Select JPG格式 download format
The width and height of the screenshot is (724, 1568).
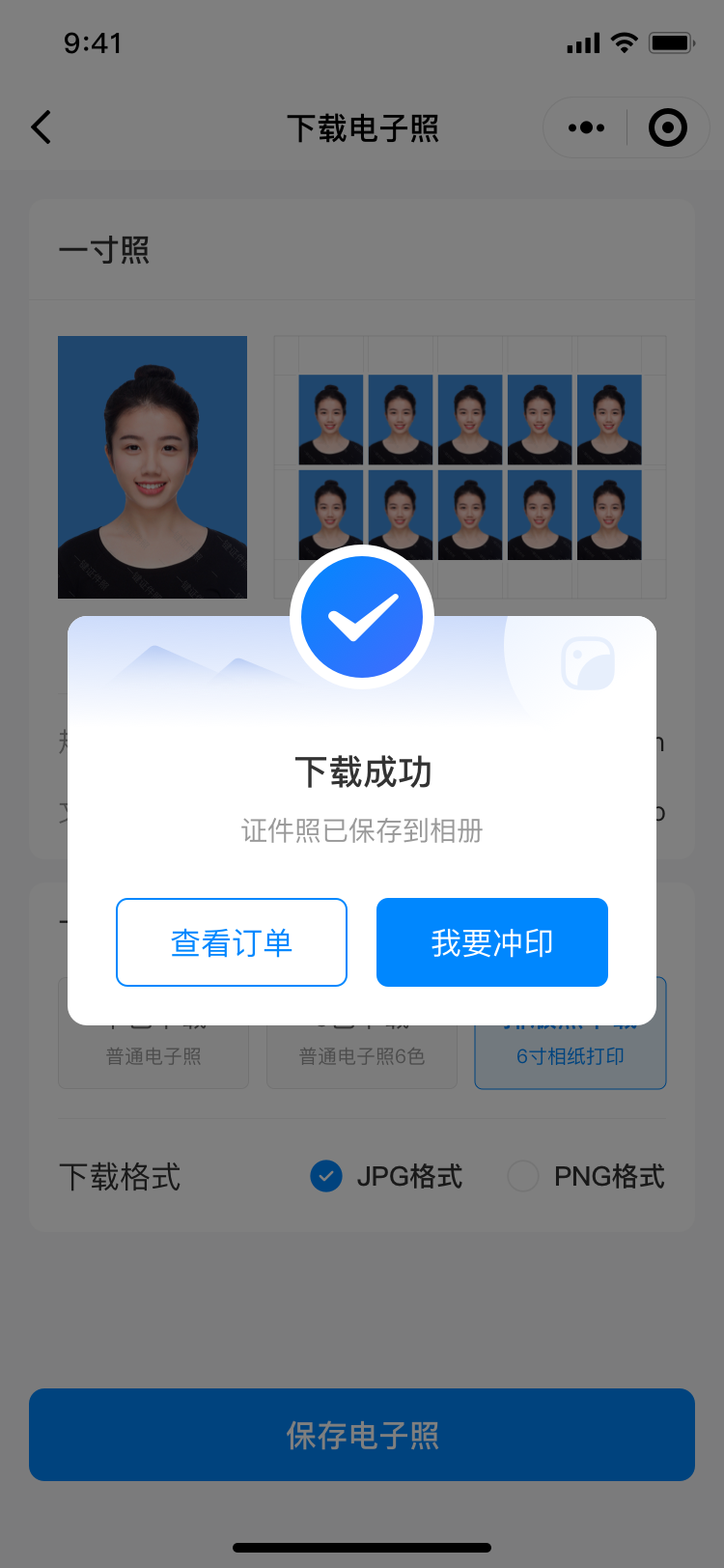[x=386, y=1176]
